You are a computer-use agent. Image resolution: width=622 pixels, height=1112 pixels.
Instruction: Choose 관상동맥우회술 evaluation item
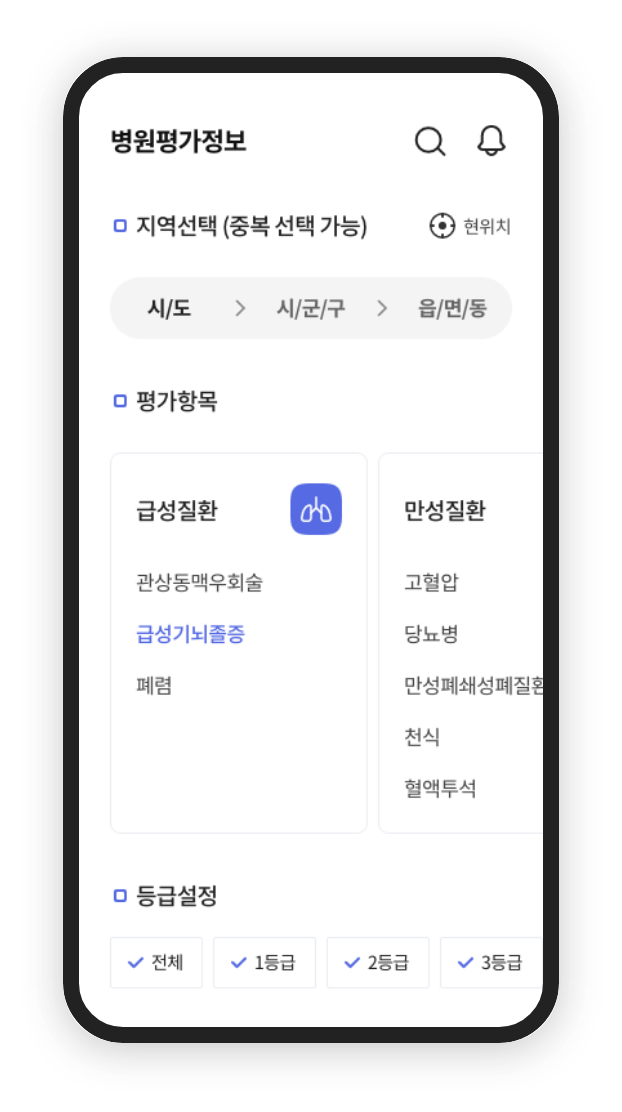200,582
